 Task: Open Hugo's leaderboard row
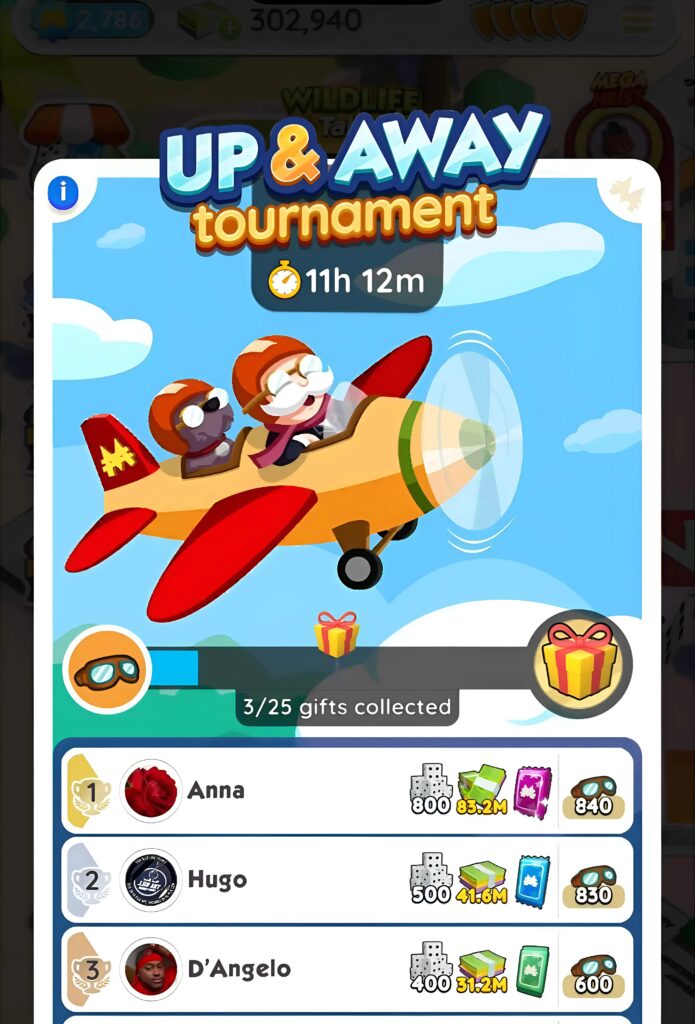(347, 880)
